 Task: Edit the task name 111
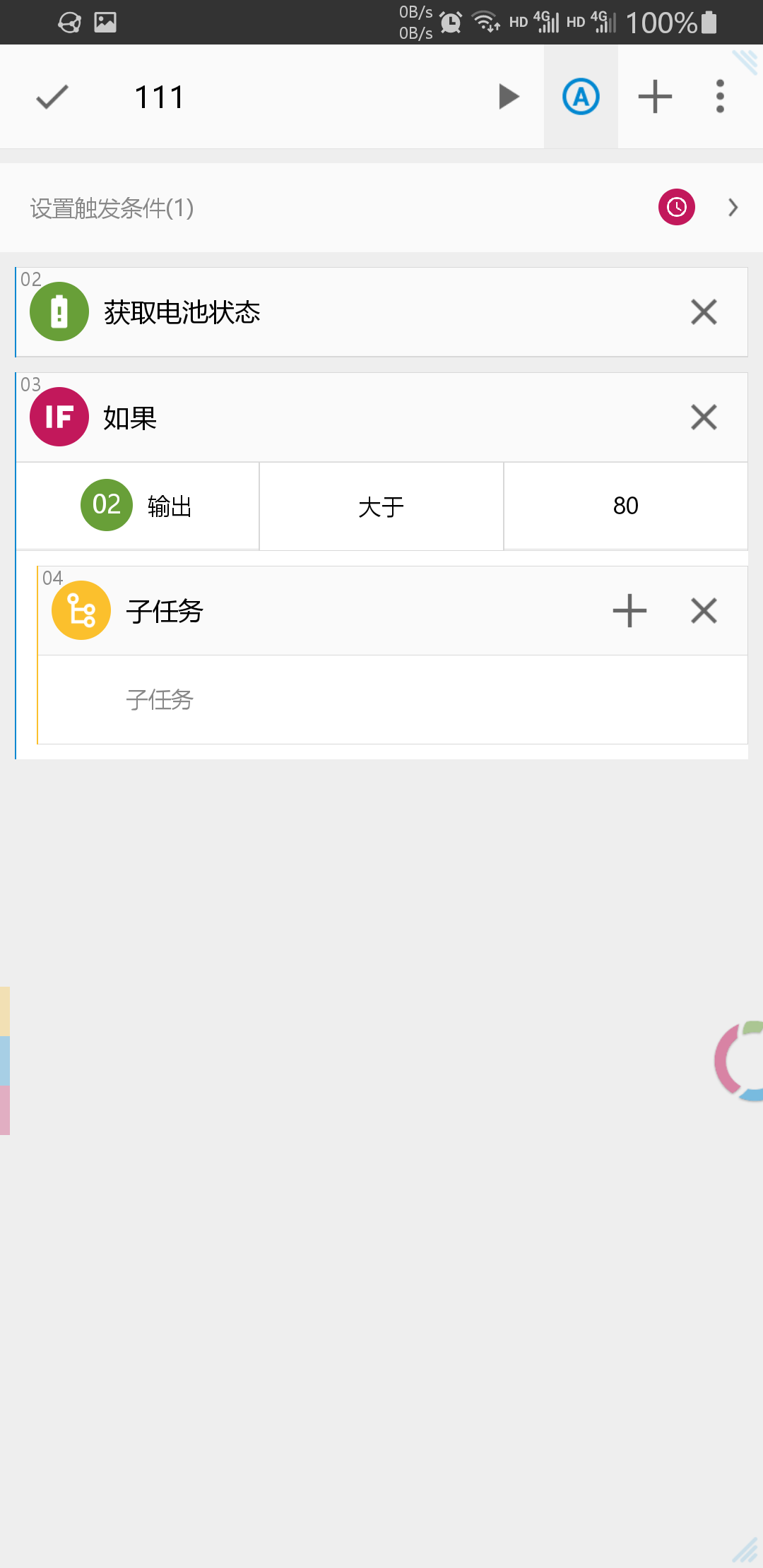pyautogui.click(x=160, y=97)
